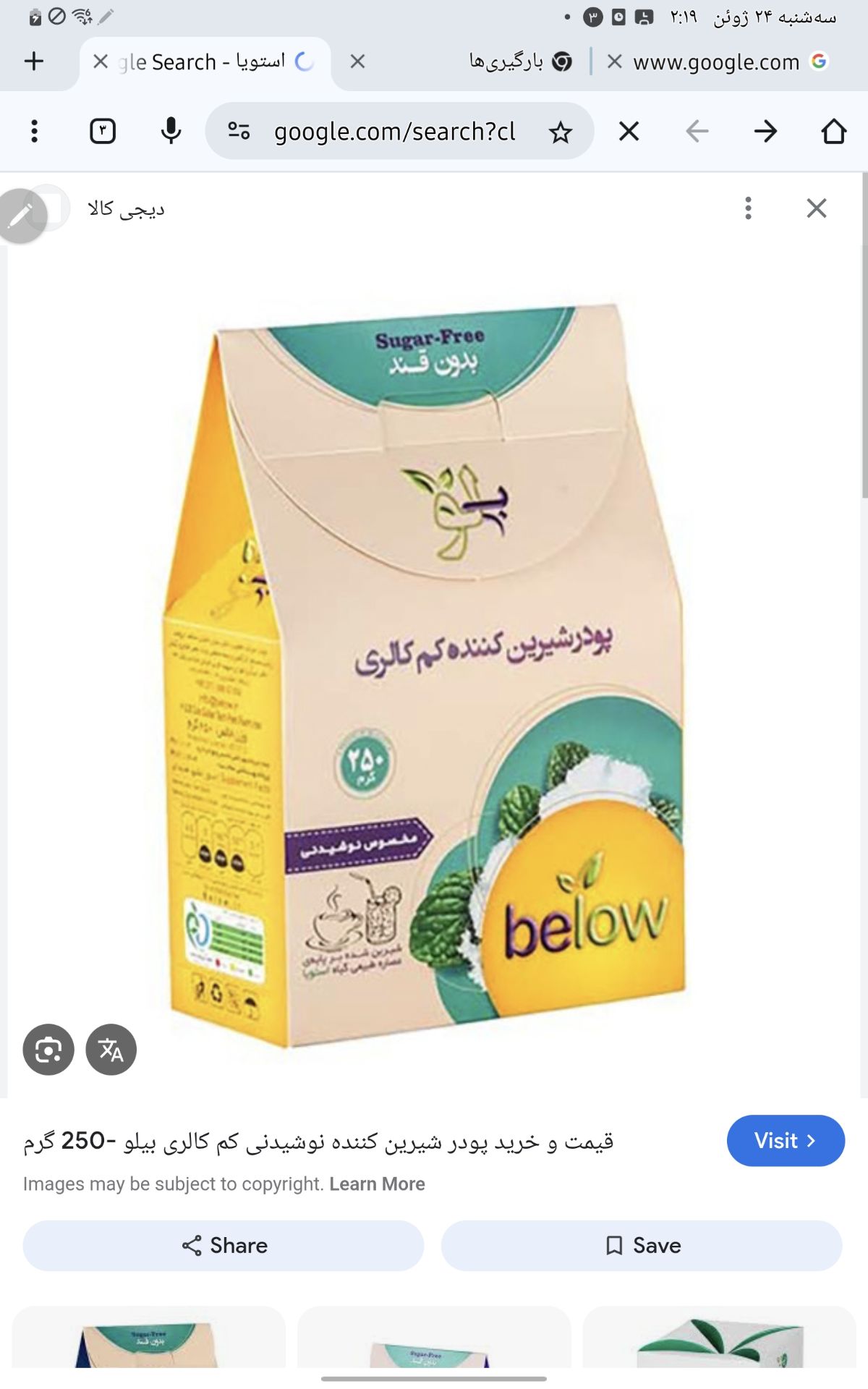Go to the browser home page
Screen dimensions: 868x1389
pyautogui.click(x=833, y=132)
